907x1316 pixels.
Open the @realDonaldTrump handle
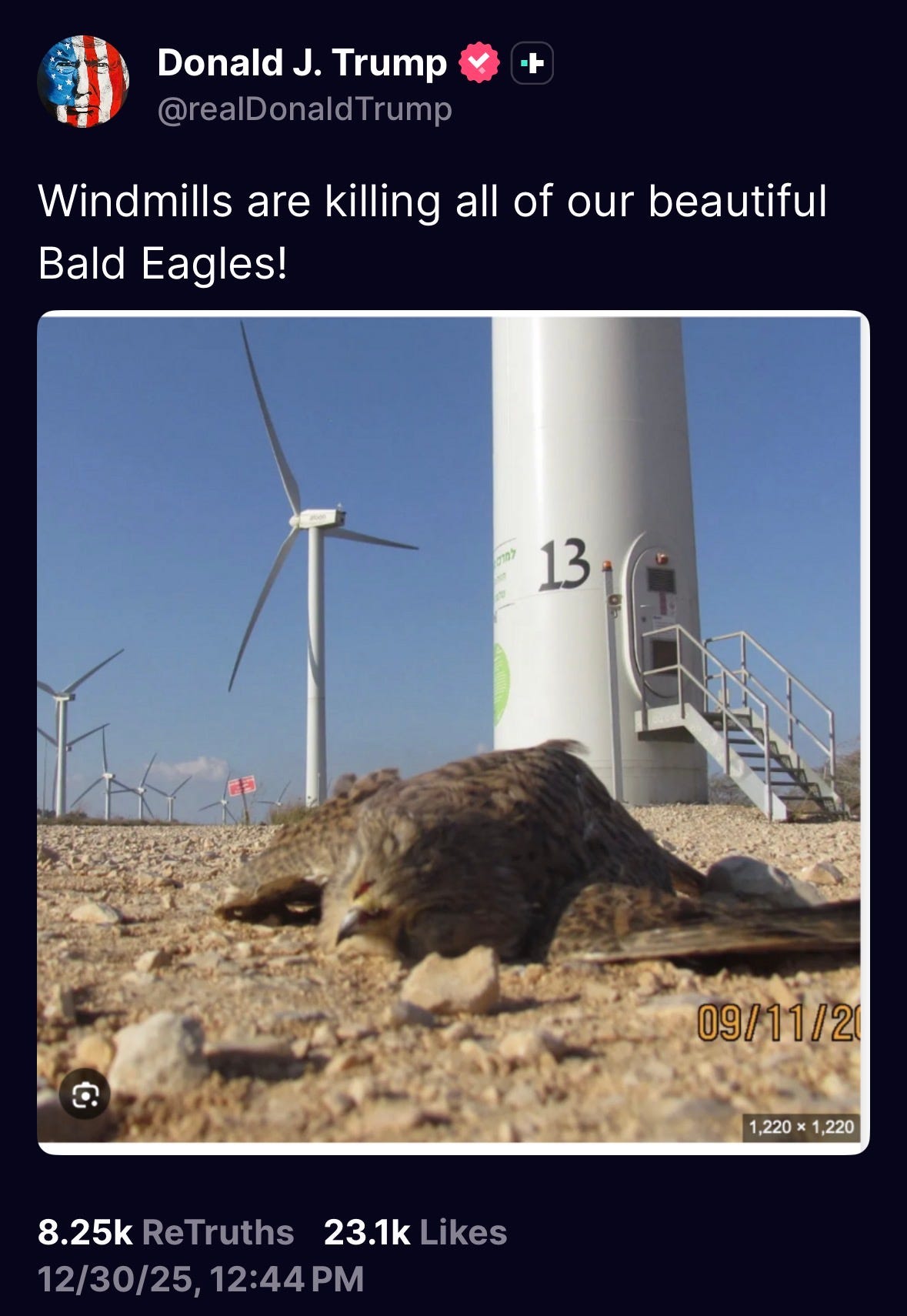tap(305, 109)
